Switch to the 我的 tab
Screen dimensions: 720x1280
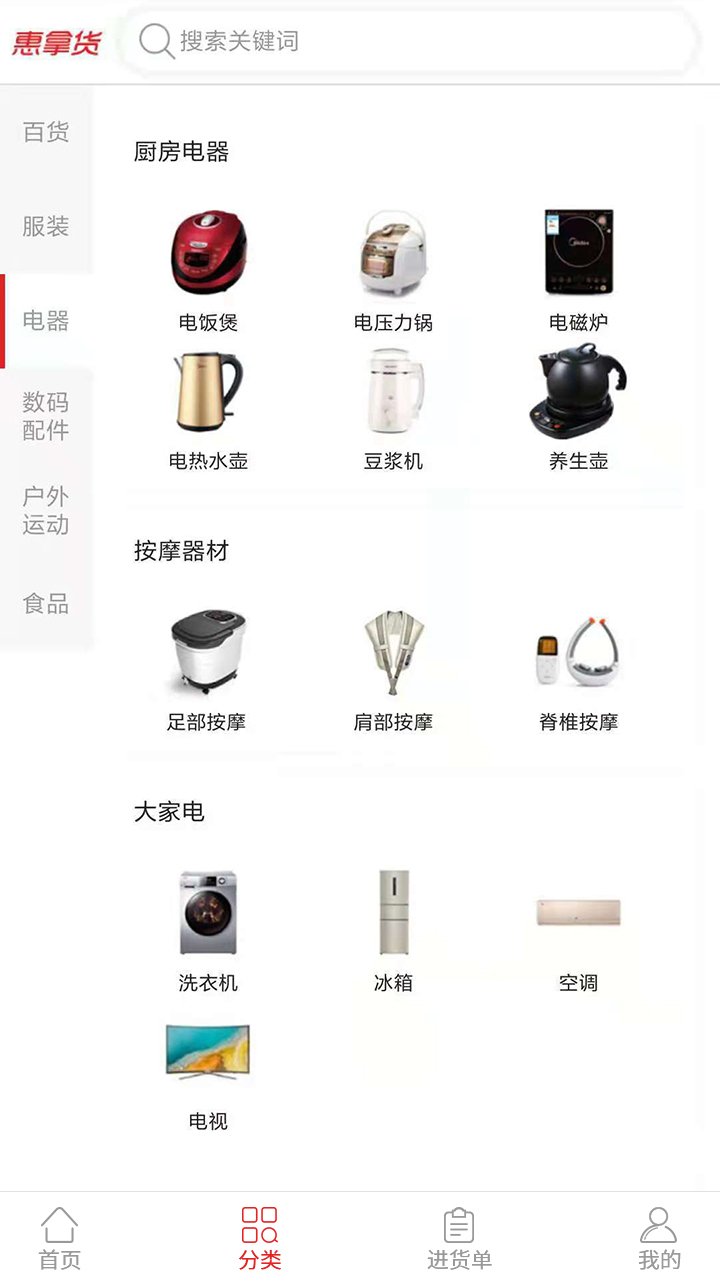coord(659,1238)
